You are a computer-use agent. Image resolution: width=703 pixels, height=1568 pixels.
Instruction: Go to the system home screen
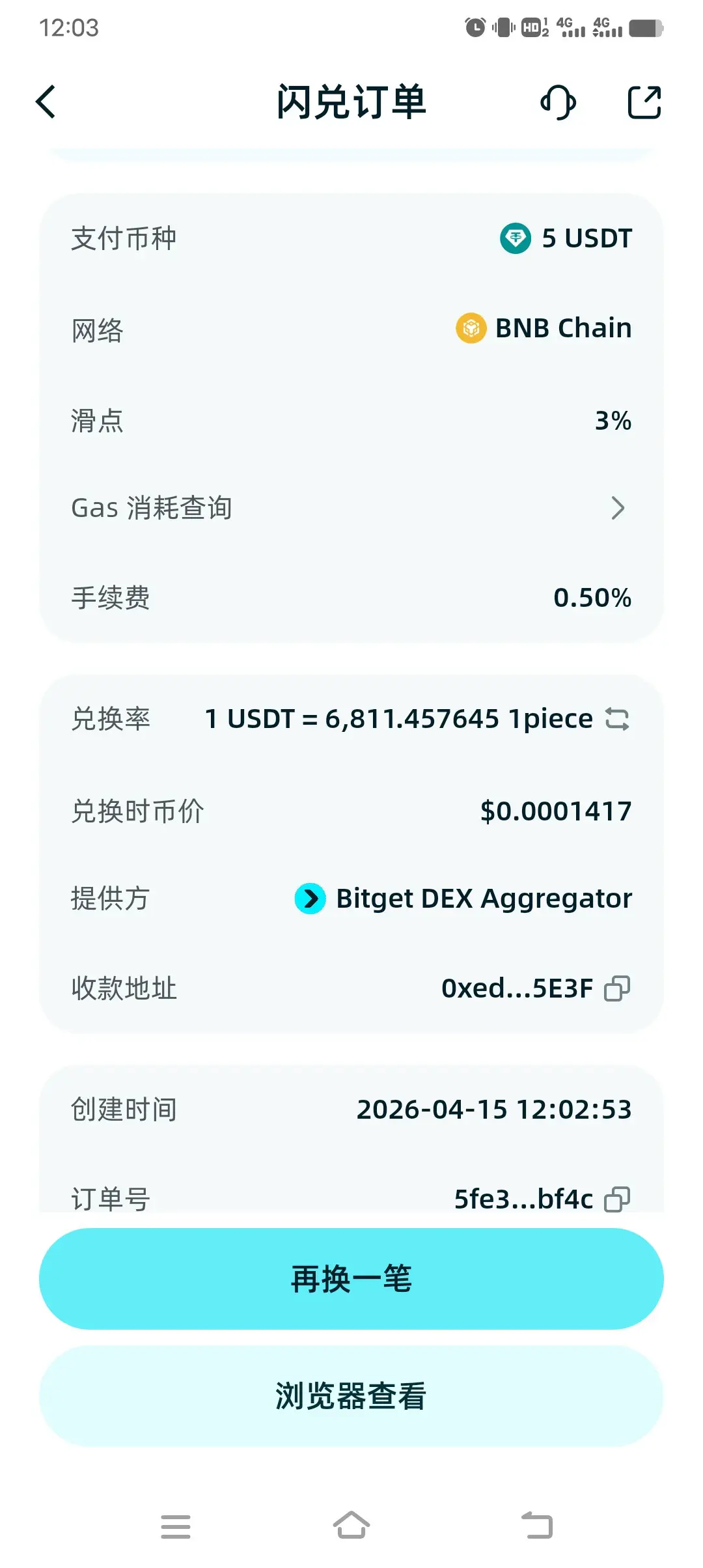[x=351, y=1526]
